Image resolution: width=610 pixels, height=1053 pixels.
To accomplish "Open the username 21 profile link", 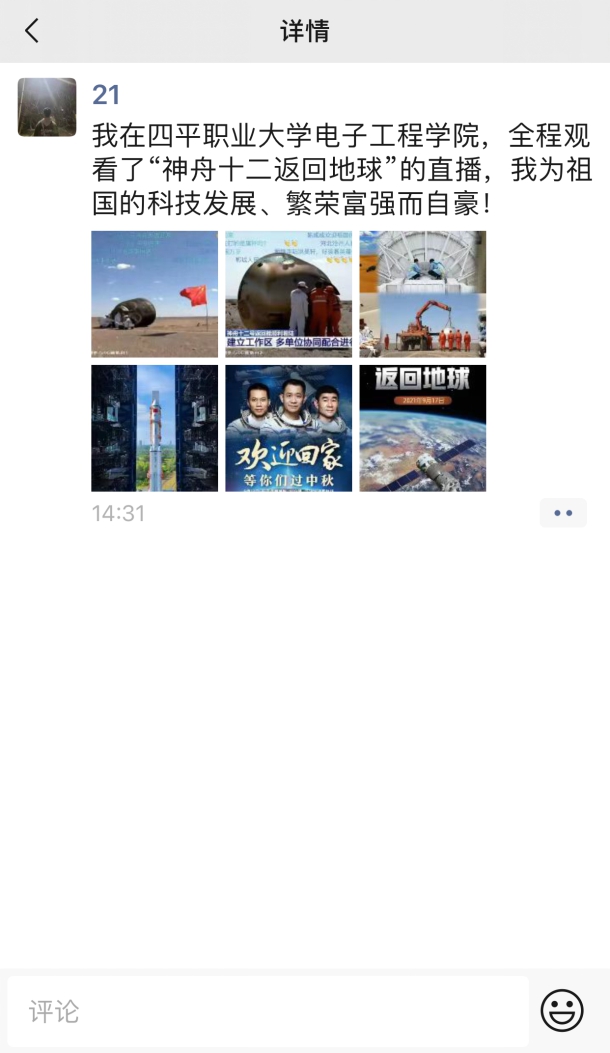I will 105,95.
